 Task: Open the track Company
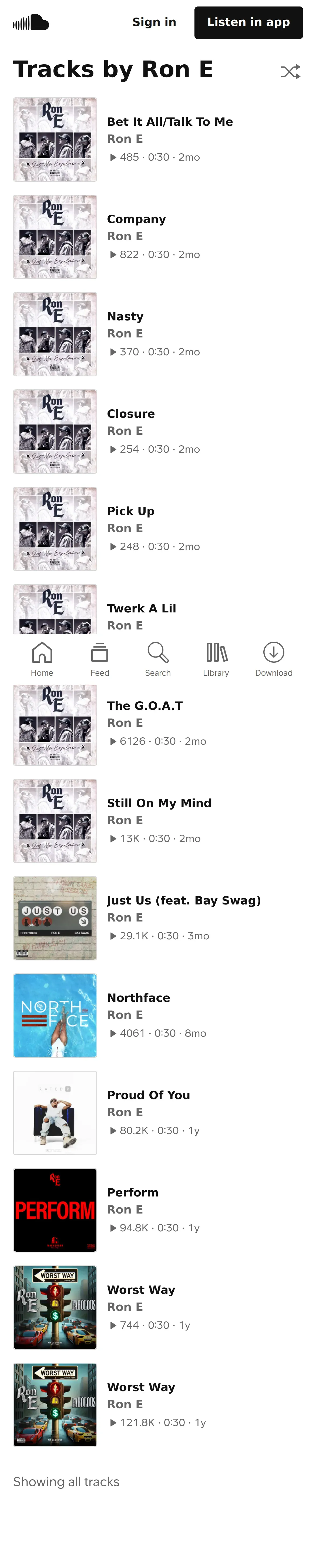click(136, 219)
